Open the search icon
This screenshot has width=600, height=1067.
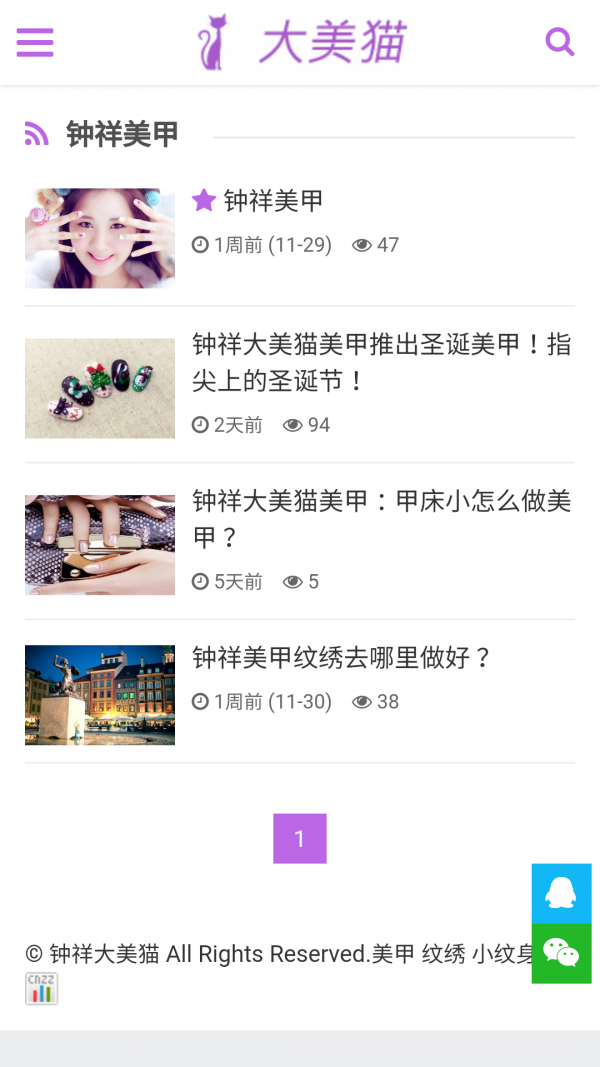[559, 42]
